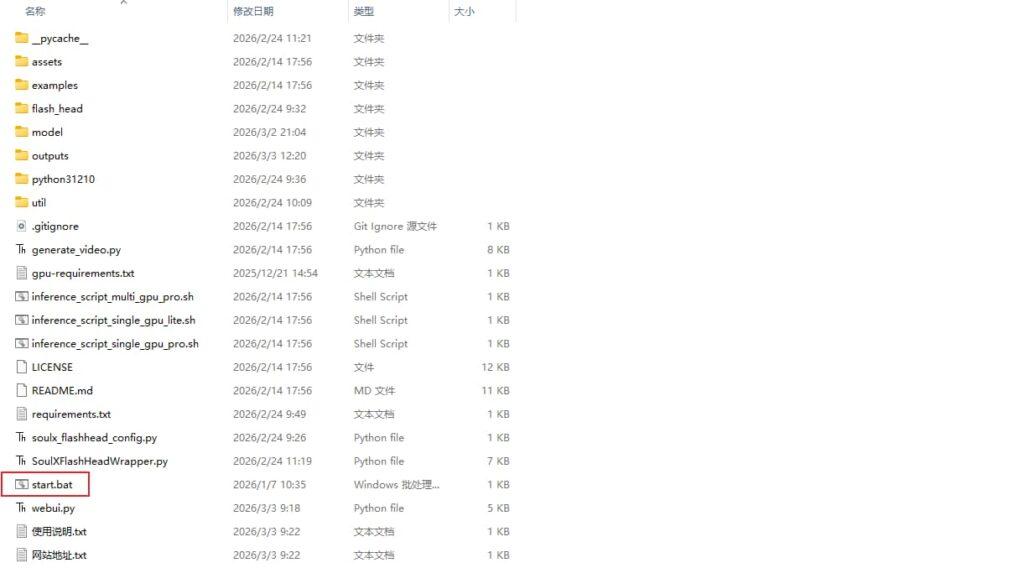Viewport: 1024px width, 568px height.
Task: Sort files by the 名称 column
Action: tap(35, 11)
